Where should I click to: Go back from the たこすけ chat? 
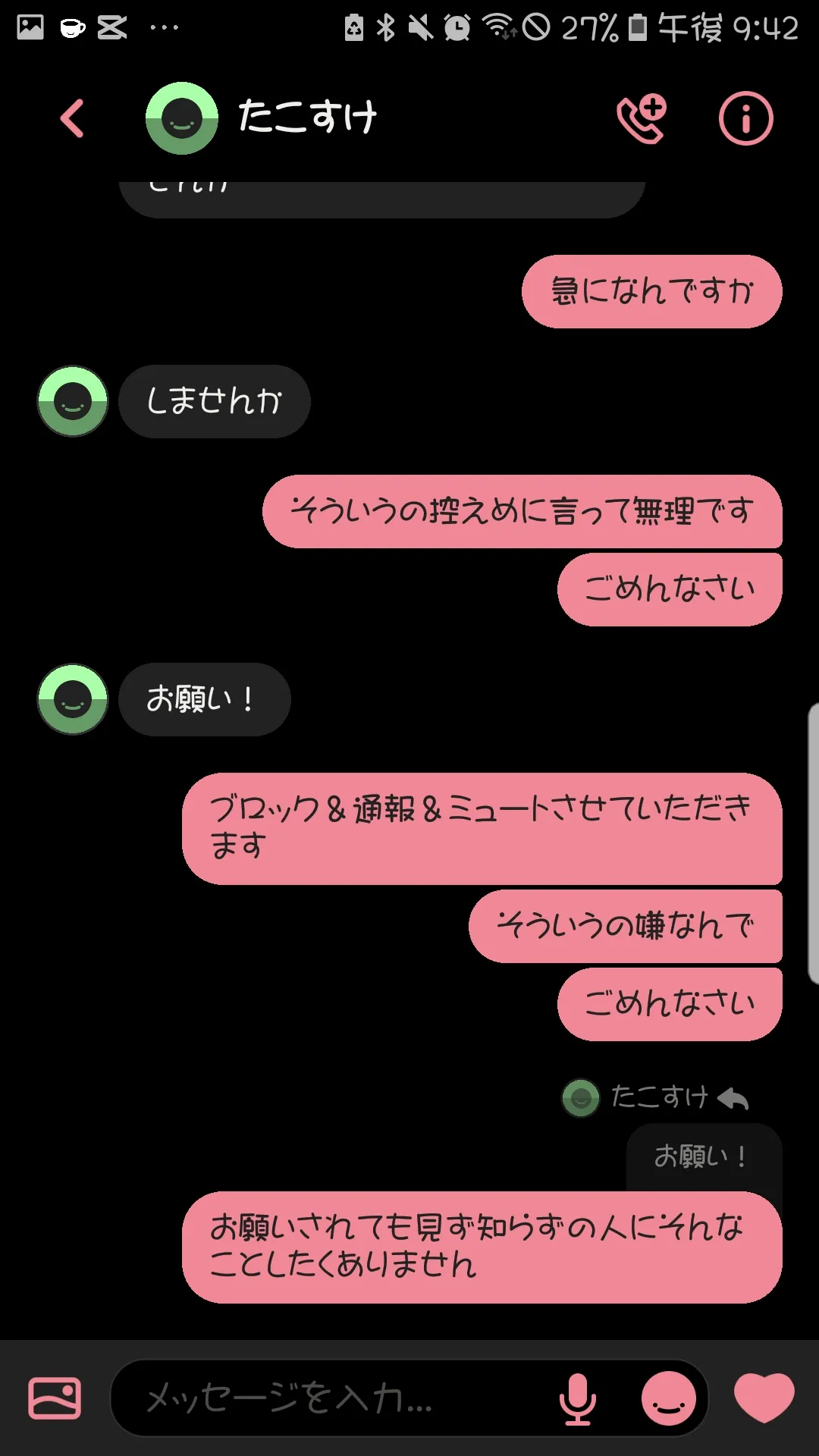click(x=72, y=119)
